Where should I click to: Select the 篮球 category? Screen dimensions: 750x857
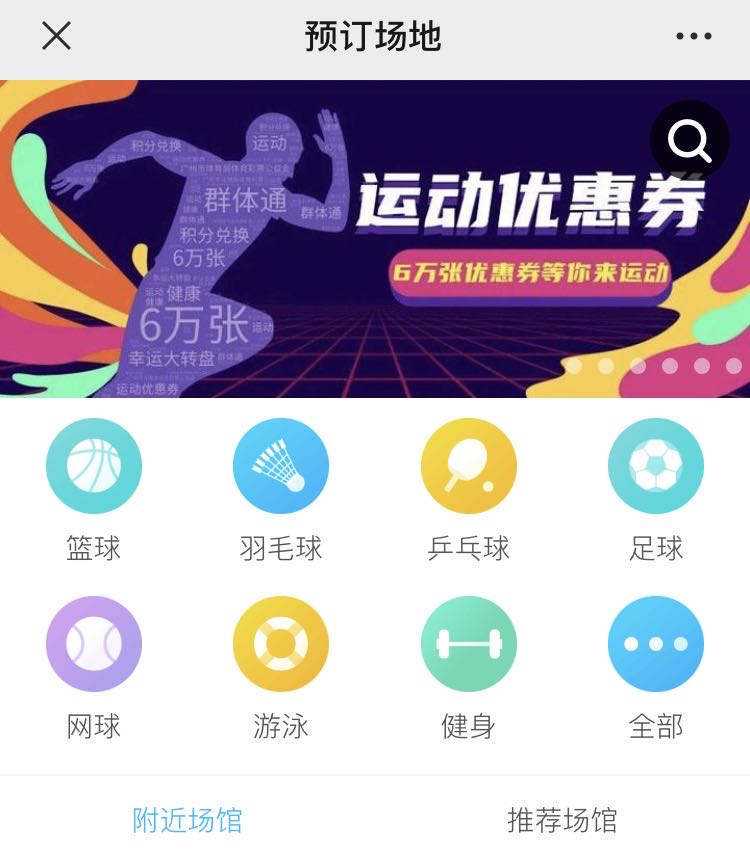(94, 466)
